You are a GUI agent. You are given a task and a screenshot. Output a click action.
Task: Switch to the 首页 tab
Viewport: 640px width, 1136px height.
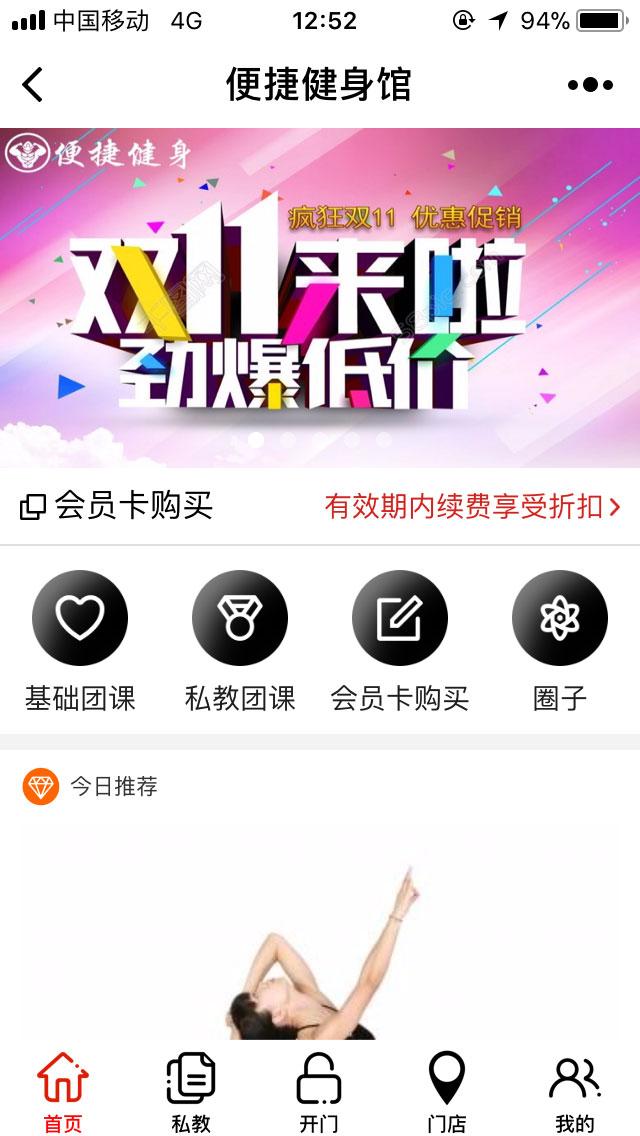(63, 1092)
